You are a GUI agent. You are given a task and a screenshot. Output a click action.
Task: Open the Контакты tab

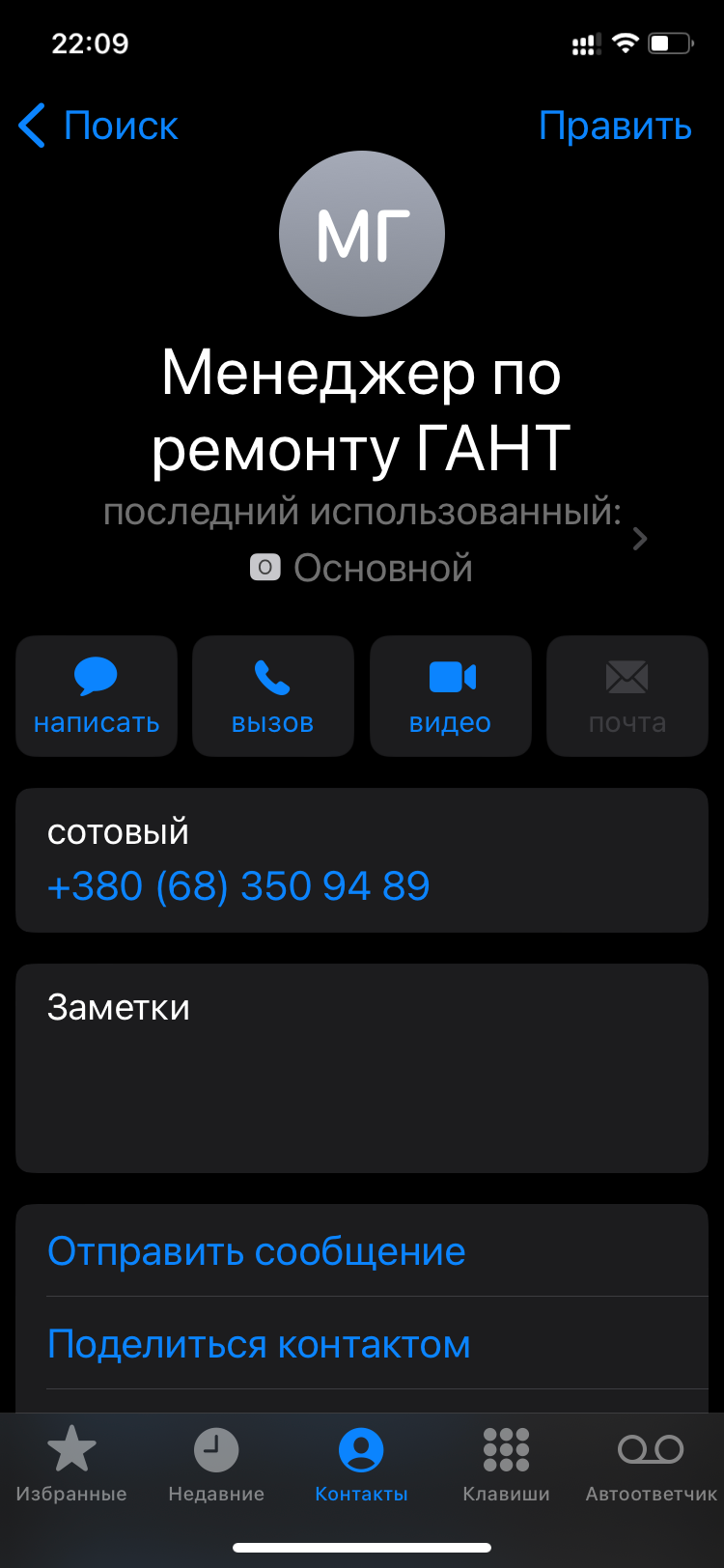tap(362, 1466)
